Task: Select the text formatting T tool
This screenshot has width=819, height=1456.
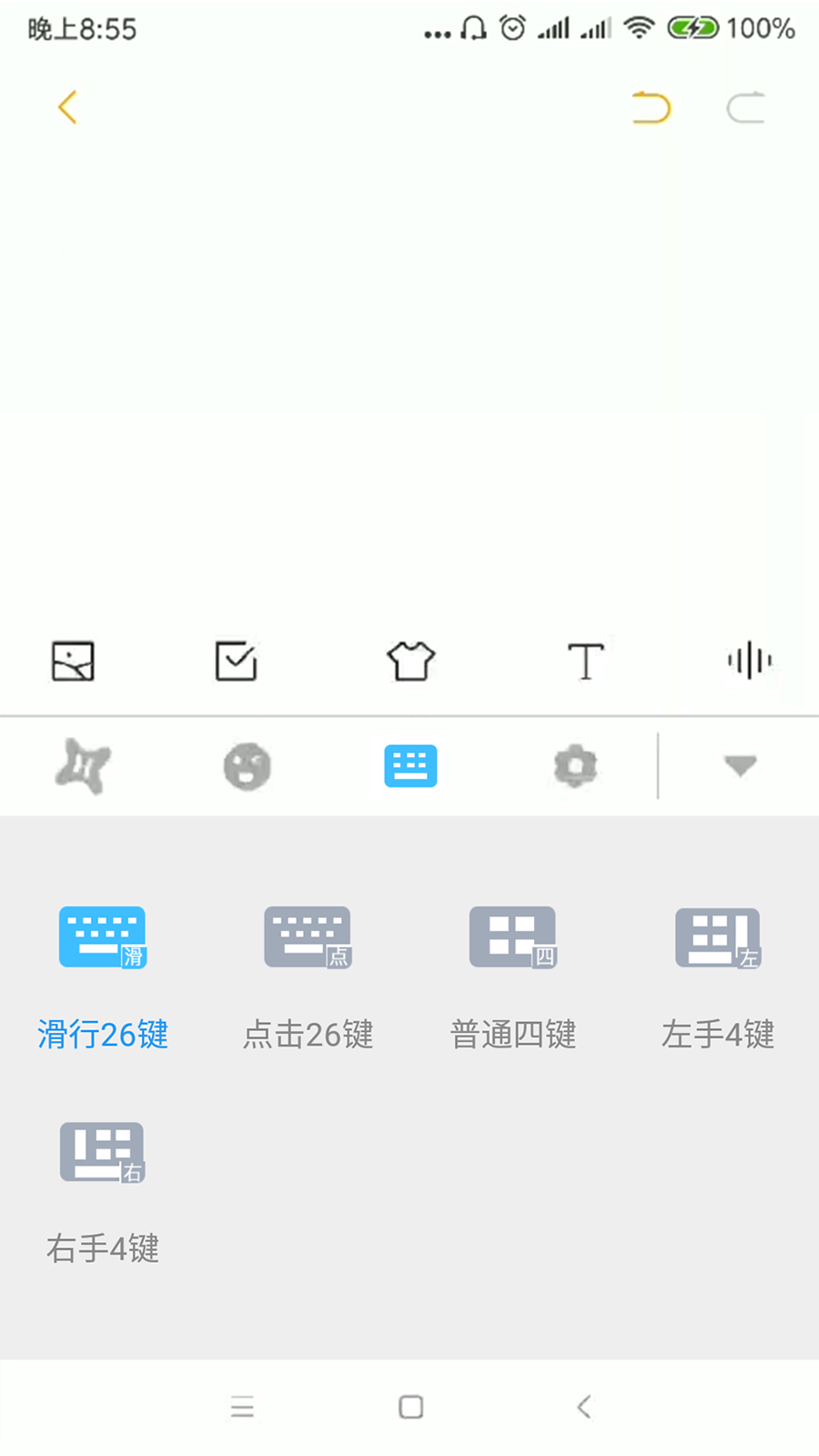Action: click(585, 662)
